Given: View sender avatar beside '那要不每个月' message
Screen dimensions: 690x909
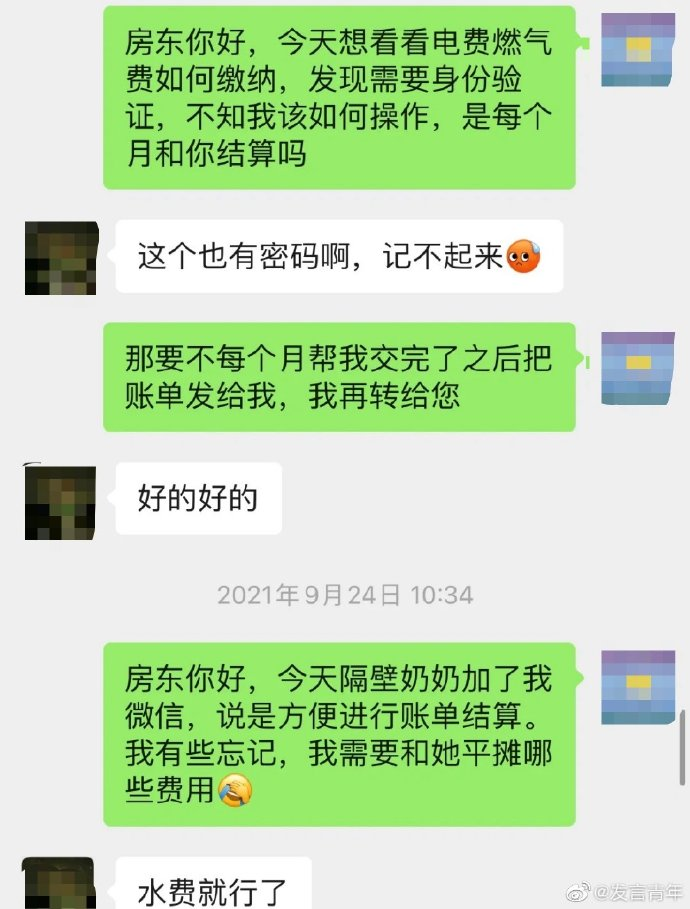Looking at the screenshot, I should tap(637, 368).
